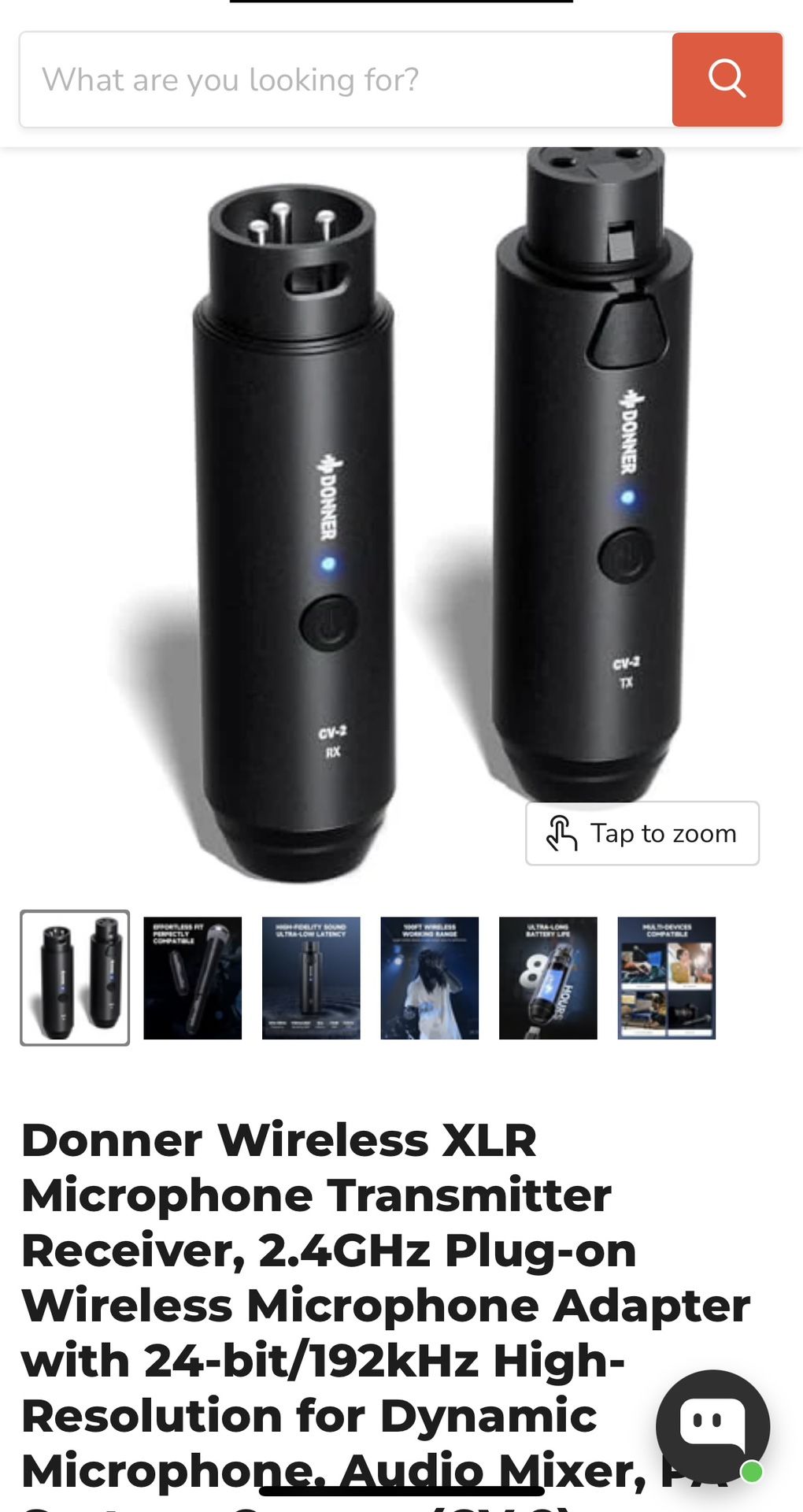The image size is (803, 1512).
Task: Tap the orange search magnifier button
Action: (x=727, y=80)
